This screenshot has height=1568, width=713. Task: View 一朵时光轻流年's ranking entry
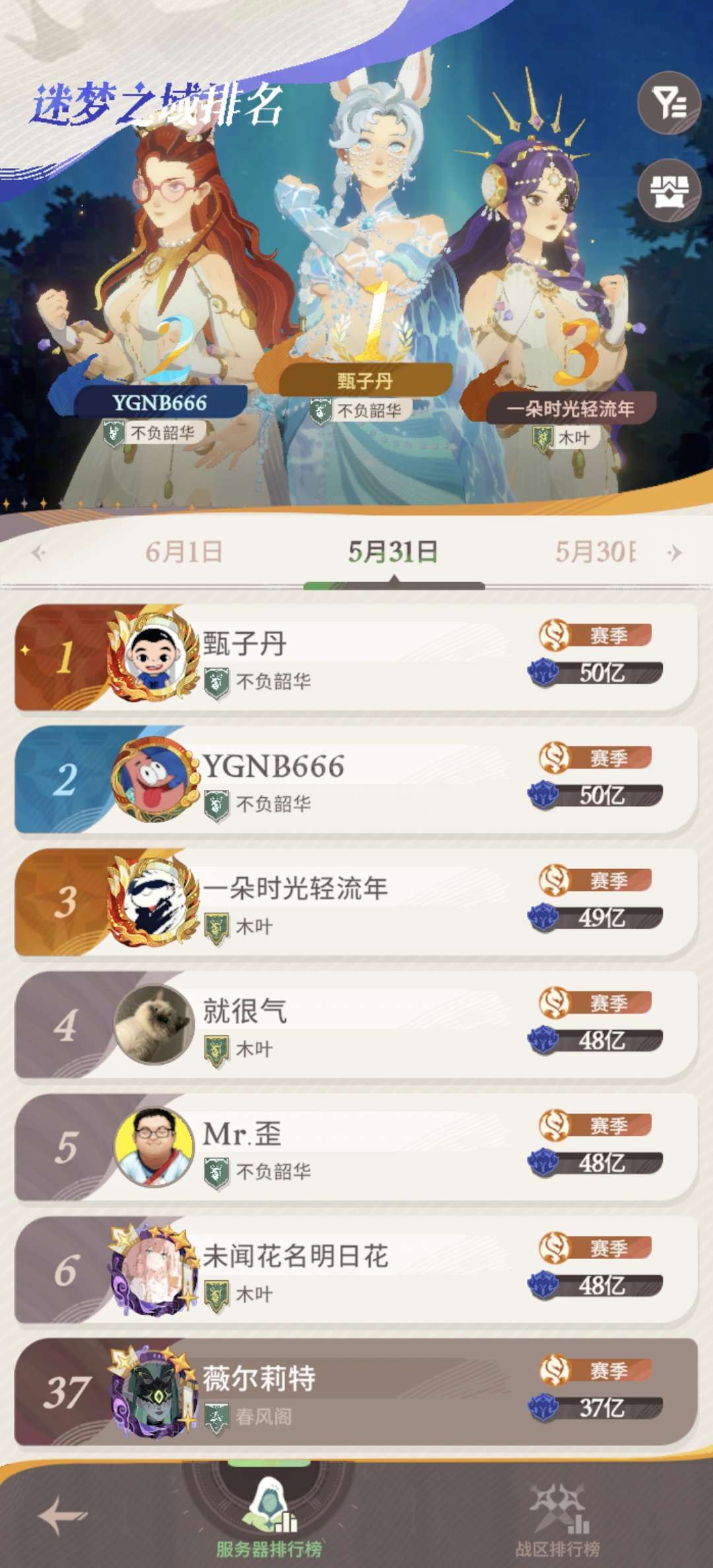(356, 903)
